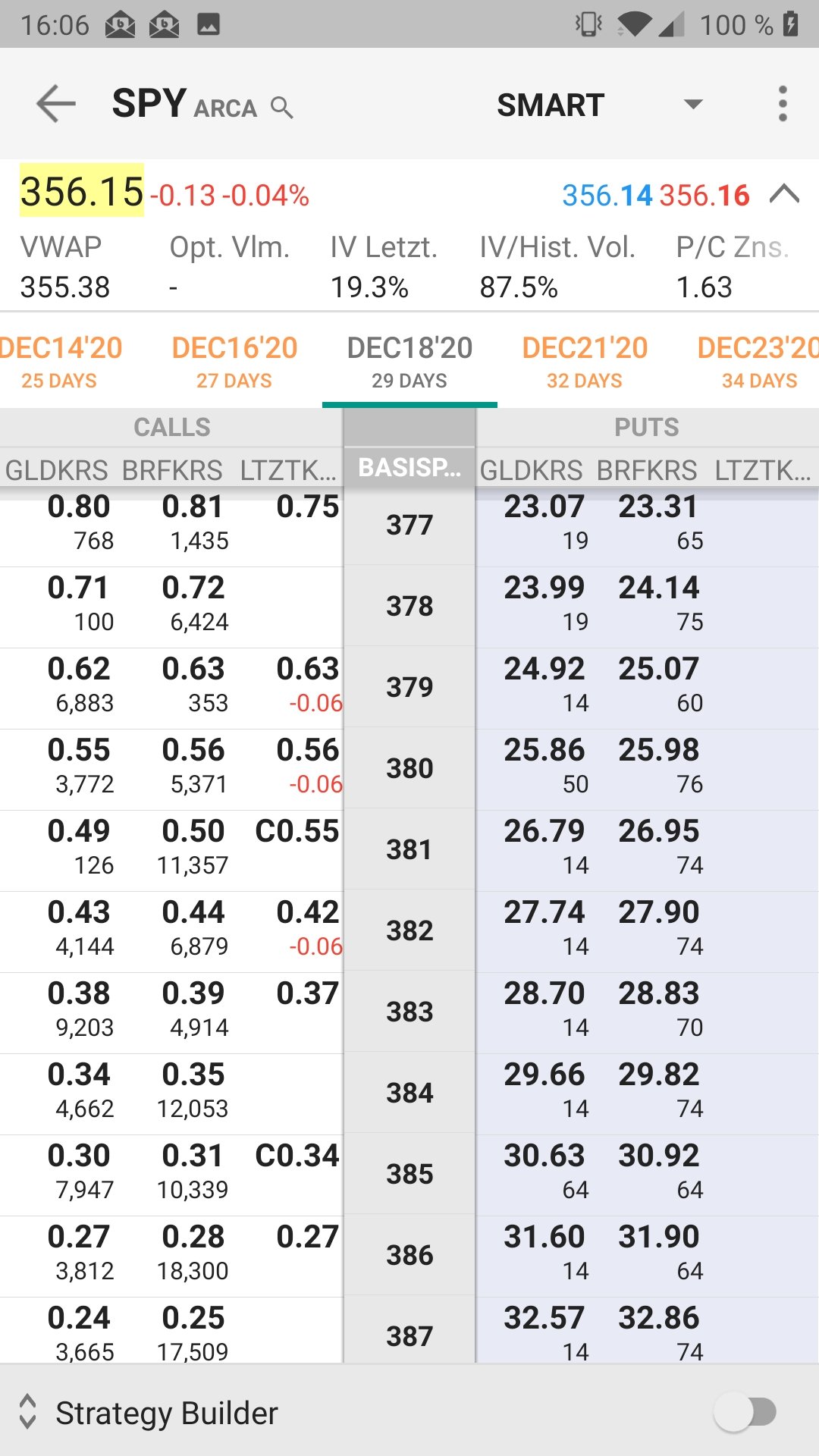Select the 380 strike call option row
The image size is (819, 1456).
point(171,767)
